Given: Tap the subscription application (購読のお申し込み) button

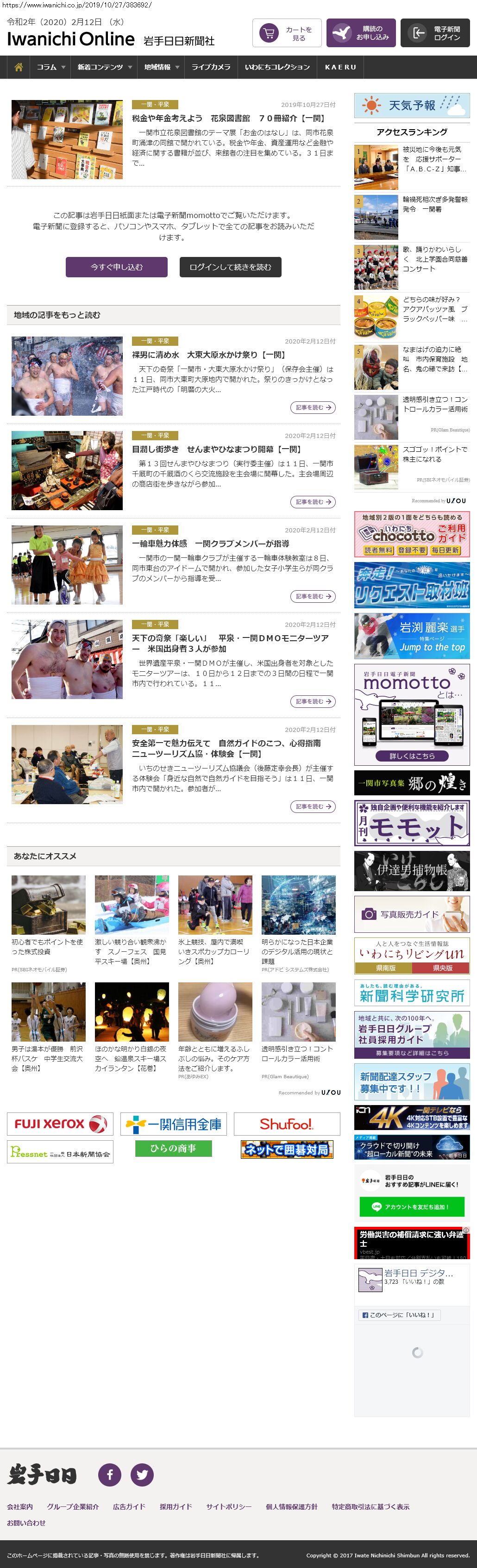Looking at the screenshot, I should click(361, 33).
